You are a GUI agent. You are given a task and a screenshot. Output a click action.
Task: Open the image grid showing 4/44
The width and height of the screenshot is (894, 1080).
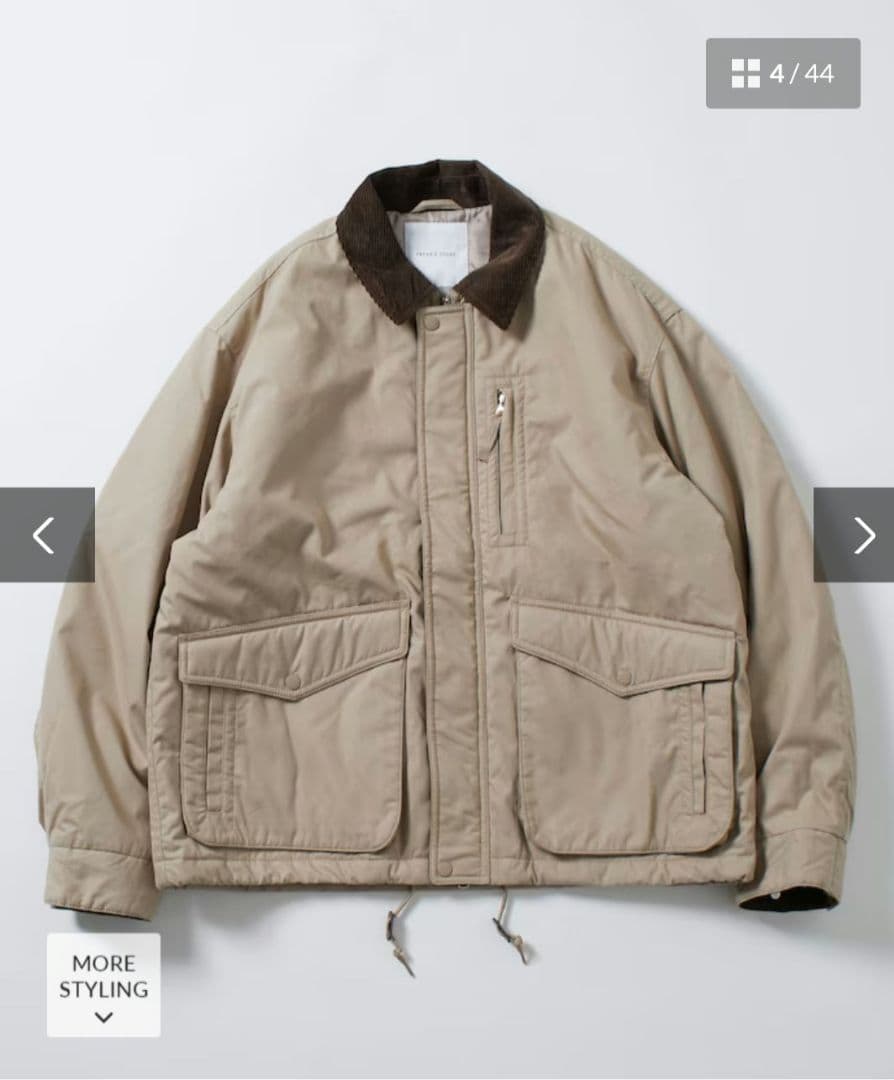(x=782, y=73)
